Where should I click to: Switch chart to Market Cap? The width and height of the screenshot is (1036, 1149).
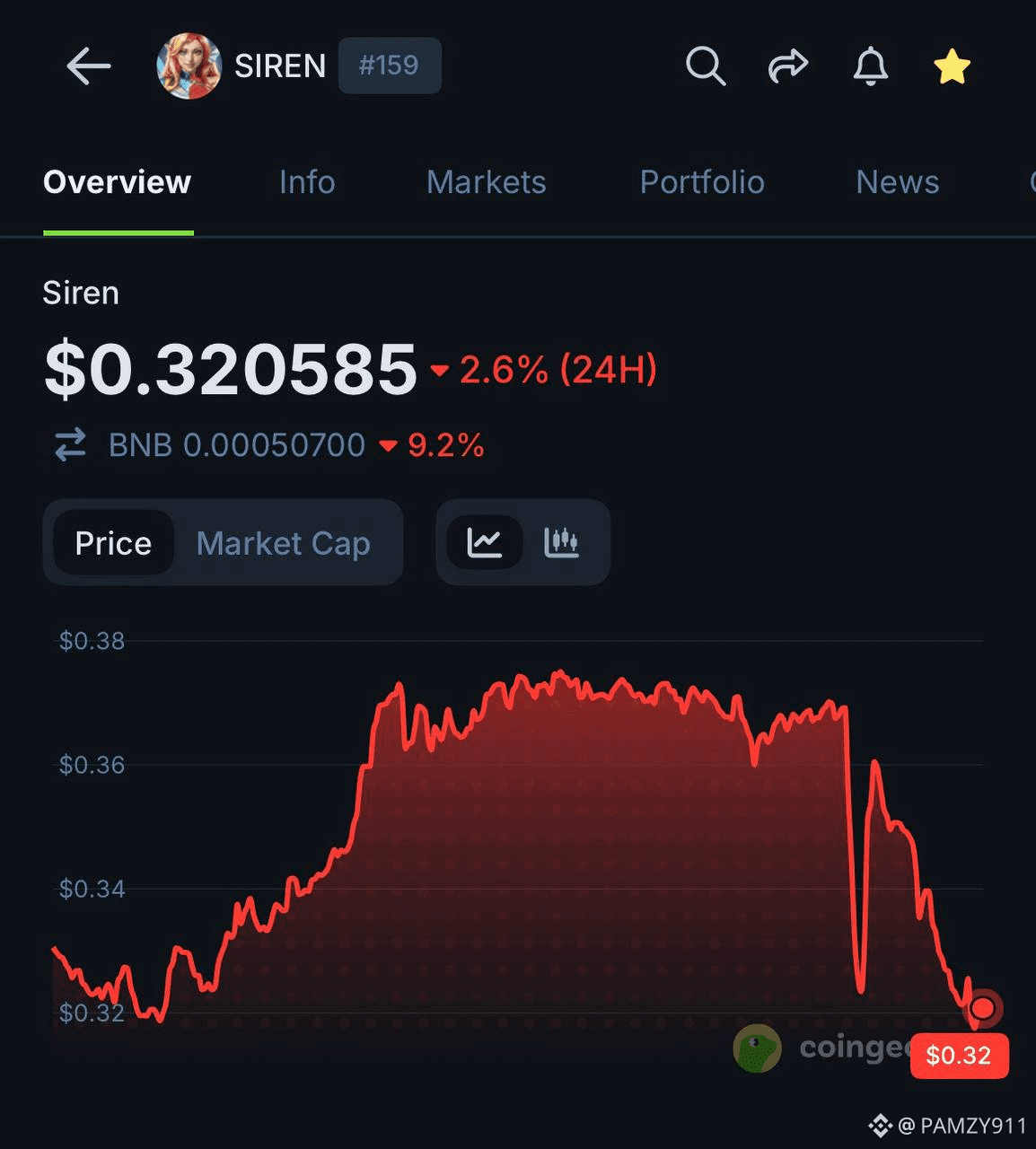point(283,543)
